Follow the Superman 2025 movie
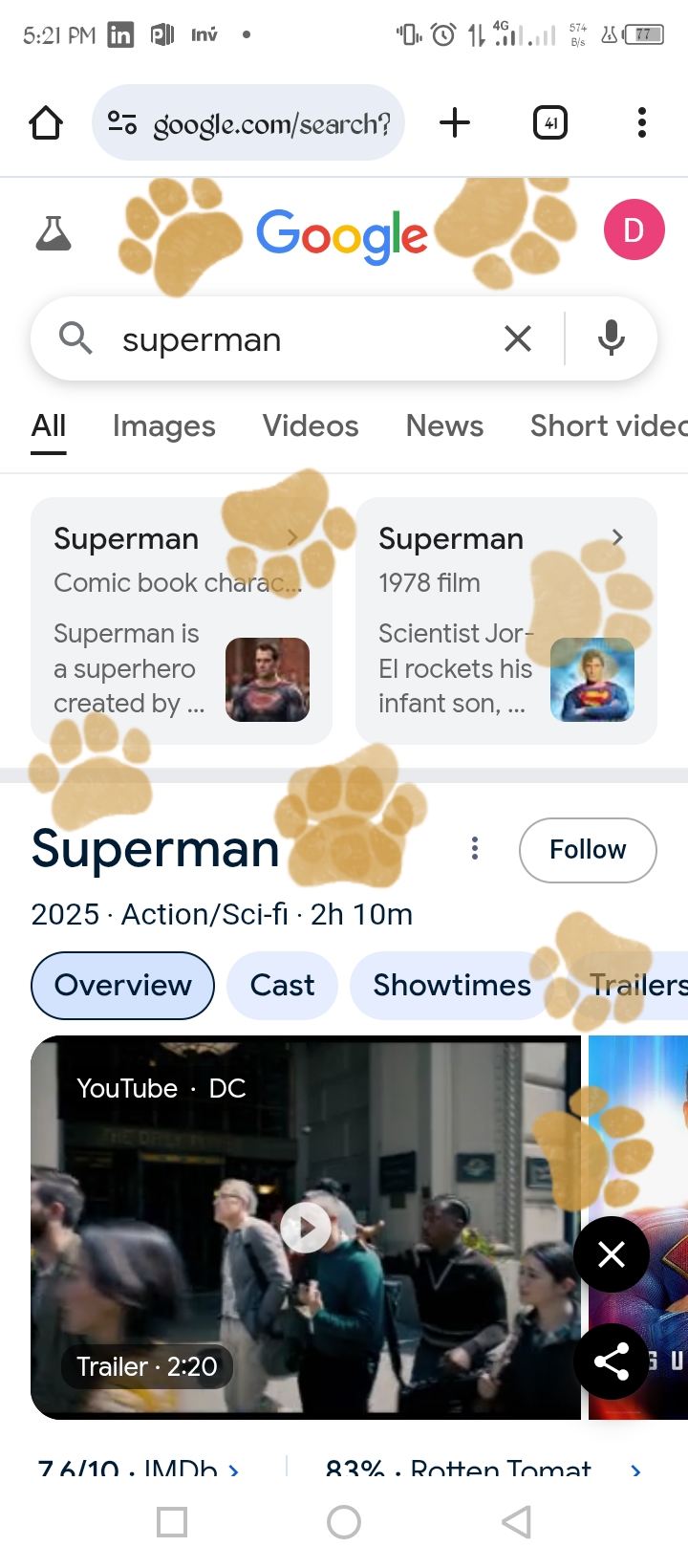The image size is (688, 1568). click(x=588, y=850)
